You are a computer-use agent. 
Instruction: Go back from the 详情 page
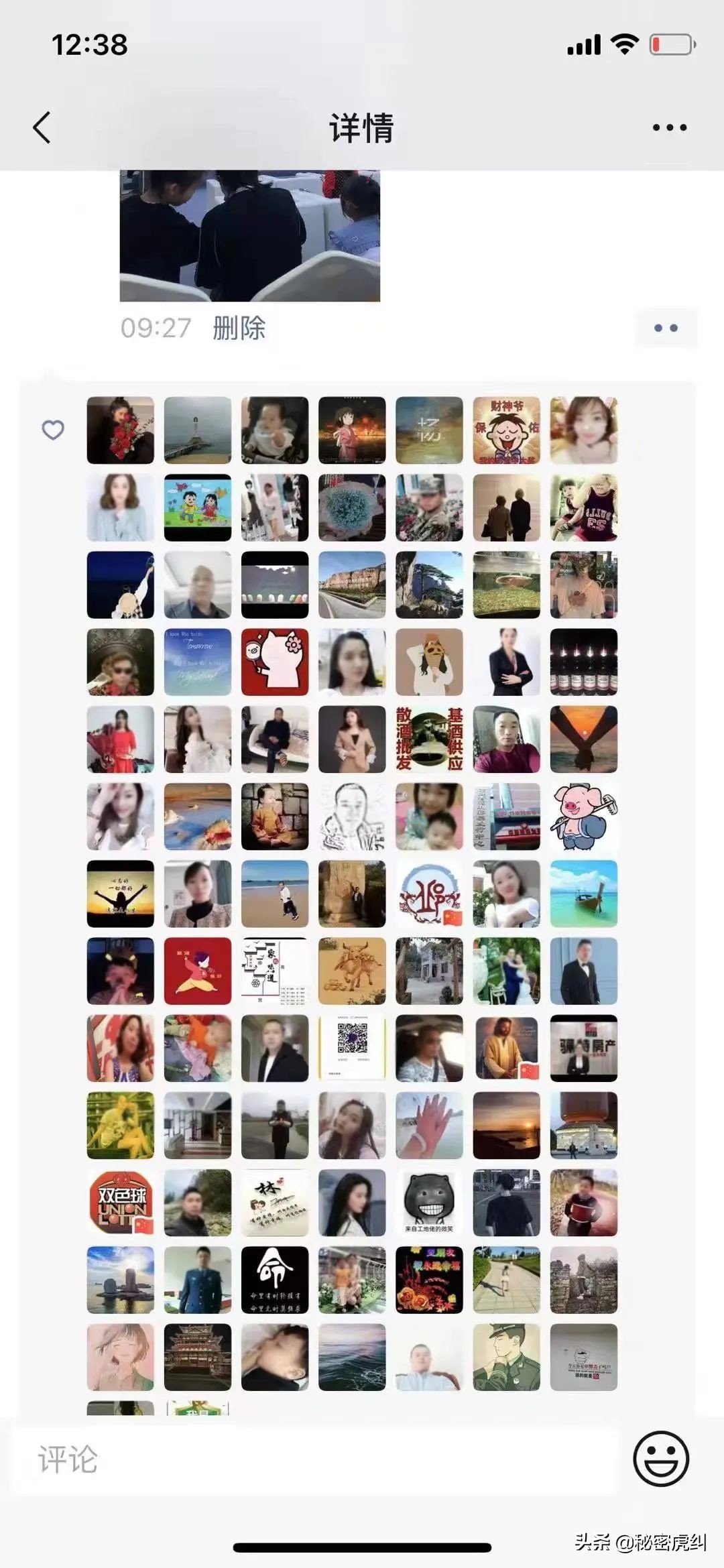coord(42,127)
